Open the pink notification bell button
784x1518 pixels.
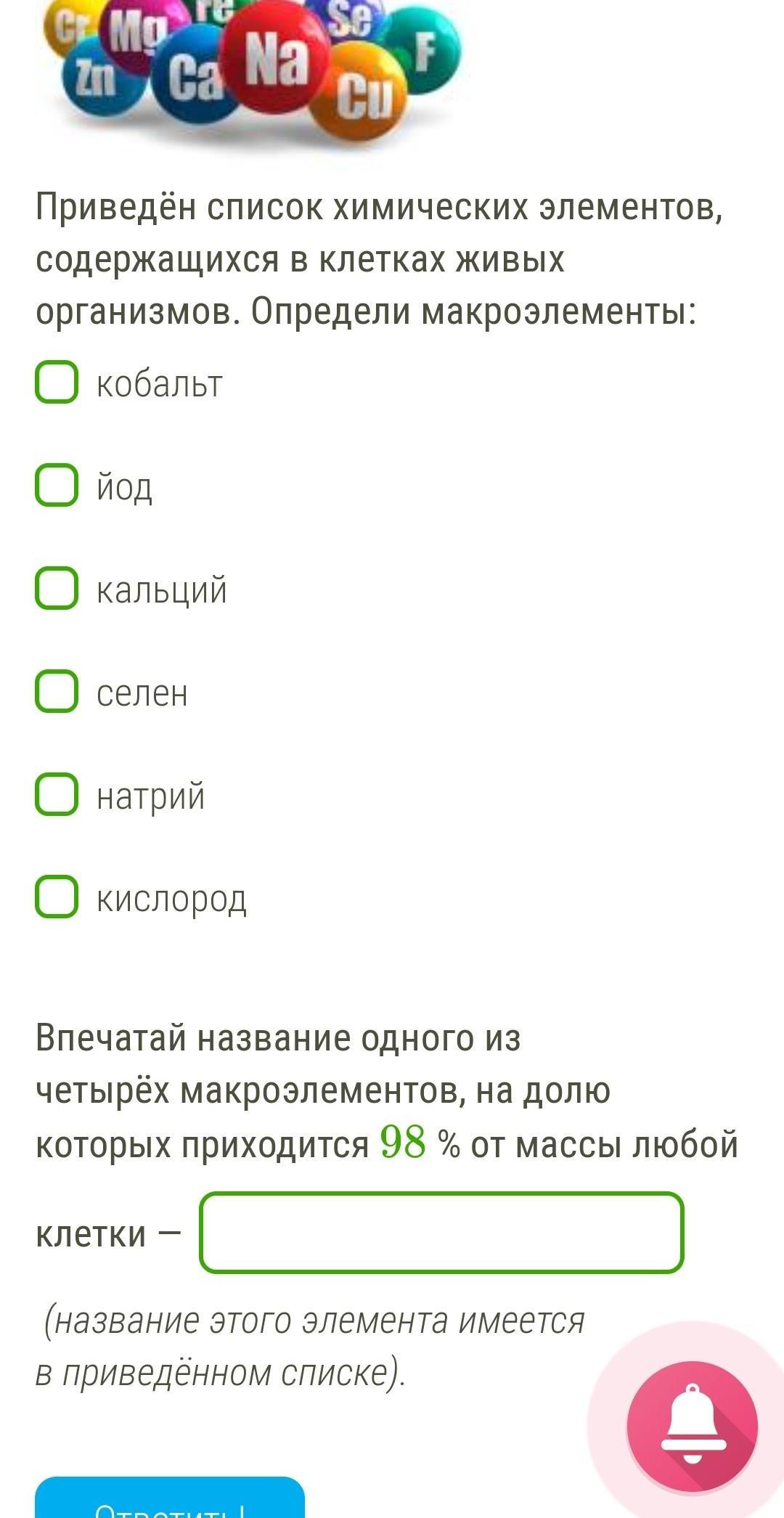[x=692, y=1426]
